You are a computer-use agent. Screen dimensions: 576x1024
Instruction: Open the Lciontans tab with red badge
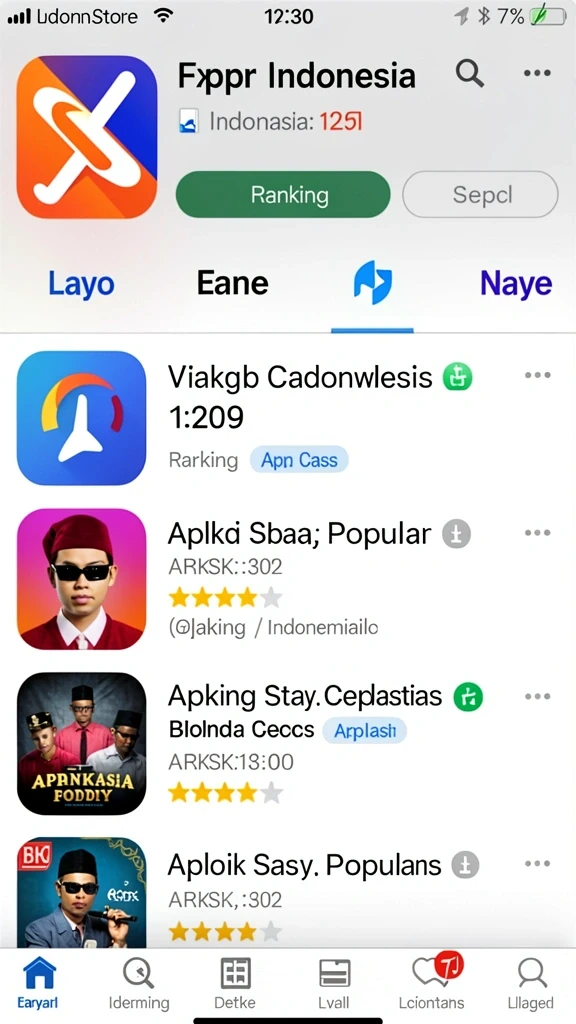click(432, 984)
